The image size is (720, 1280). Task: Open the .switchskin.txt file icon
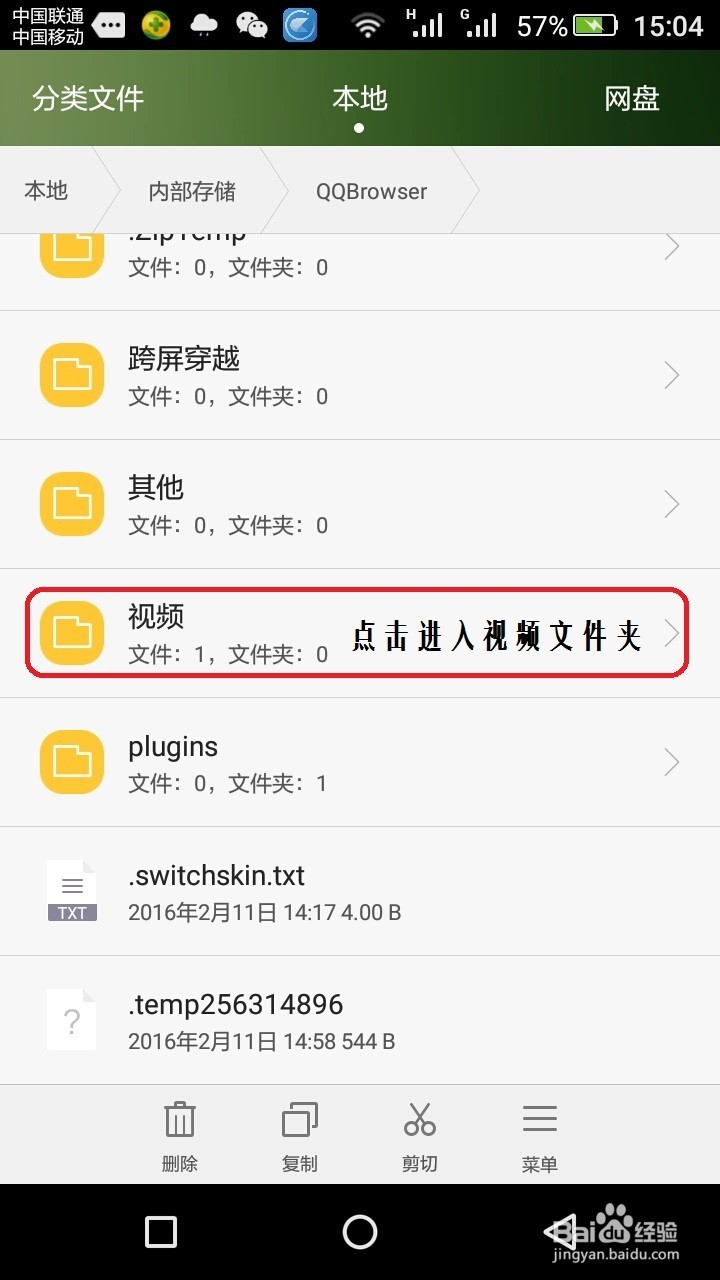point(71,890)
